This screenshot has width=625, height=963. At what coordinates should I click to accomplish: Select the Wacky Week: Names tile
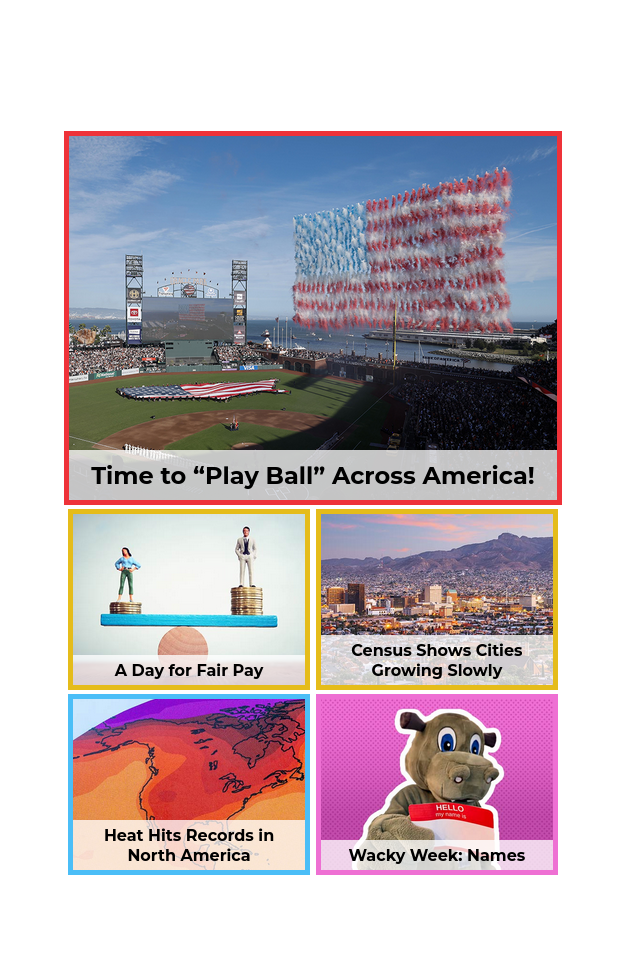[437, 784]
